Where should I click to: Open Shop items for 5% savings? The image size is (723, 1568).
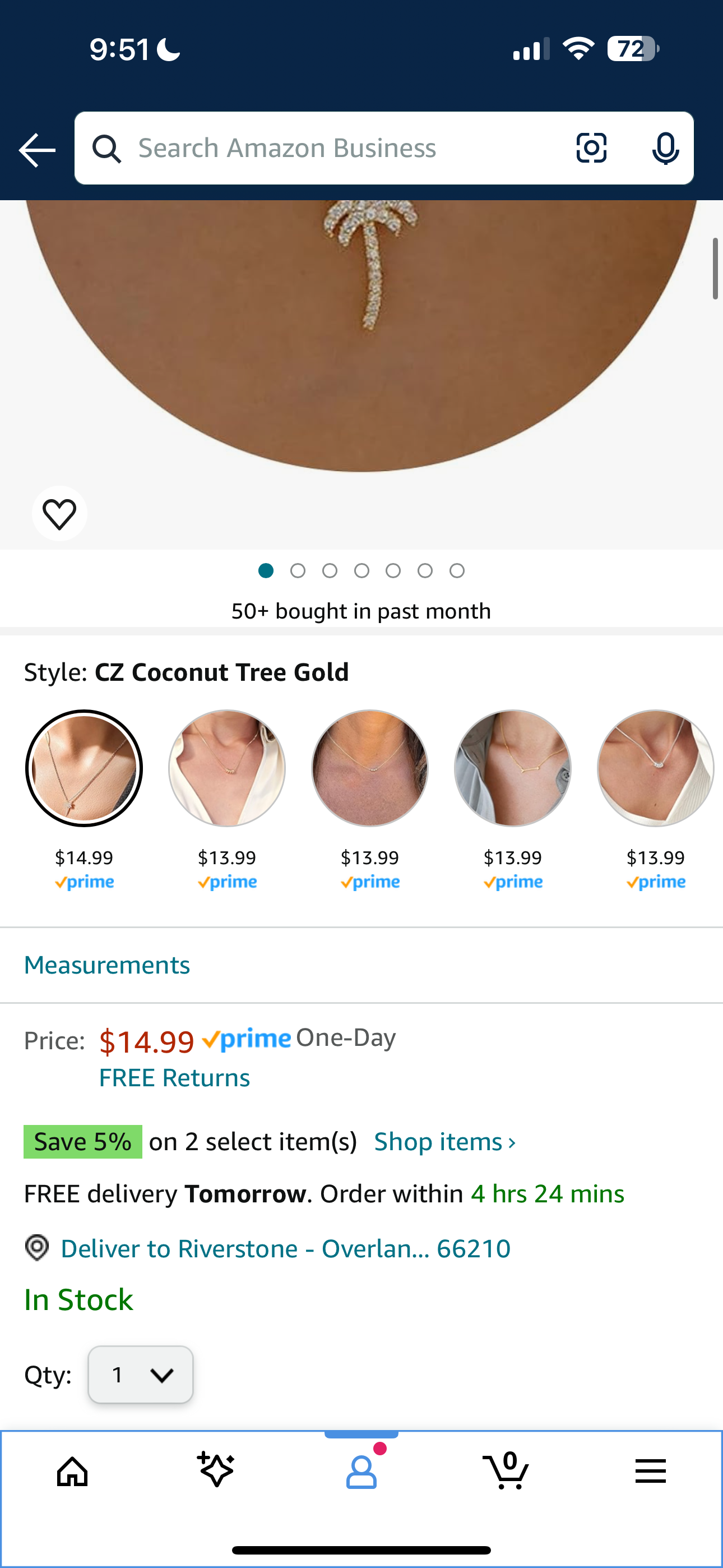(444, 1142)
